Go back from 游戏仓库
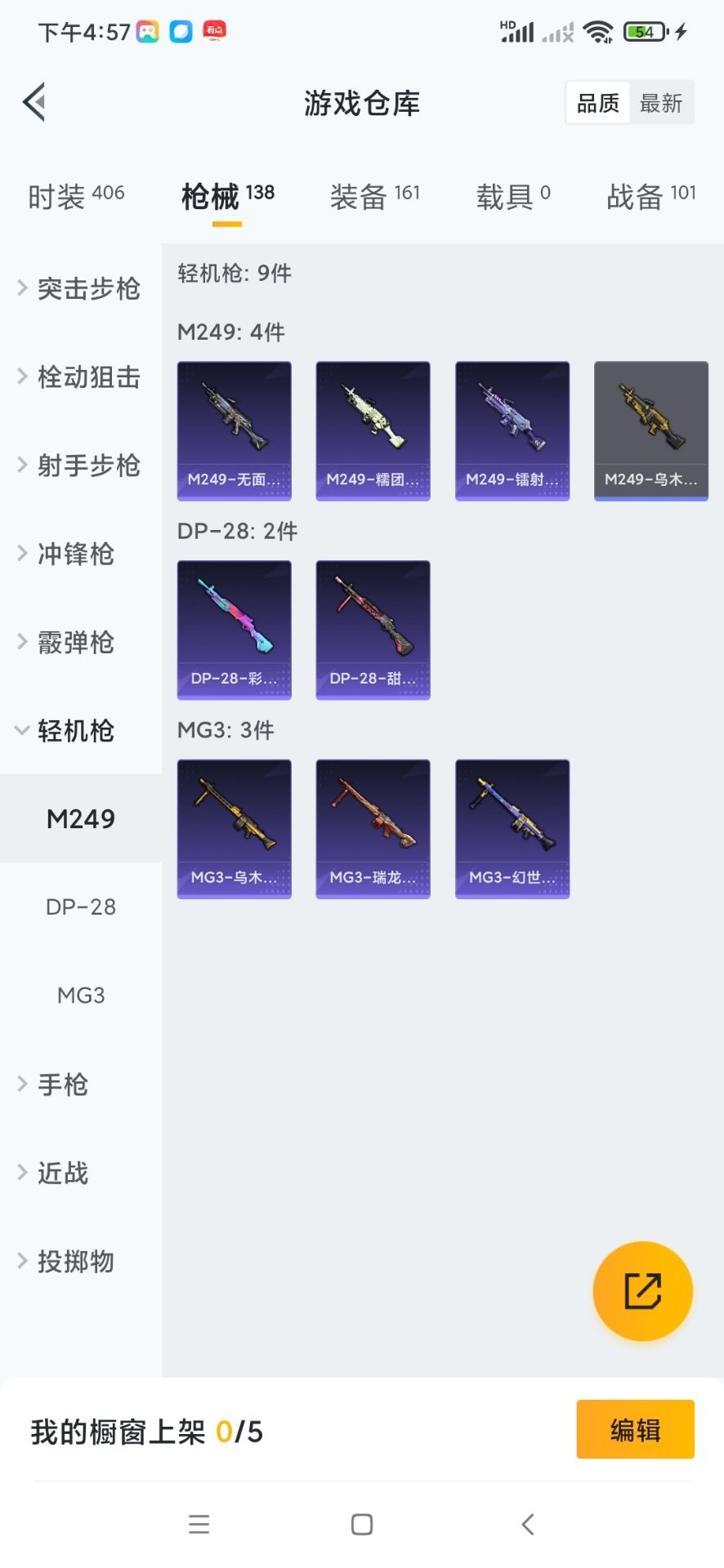The width and height of the screenshot is (724, 1568). [x=34, y=103]
